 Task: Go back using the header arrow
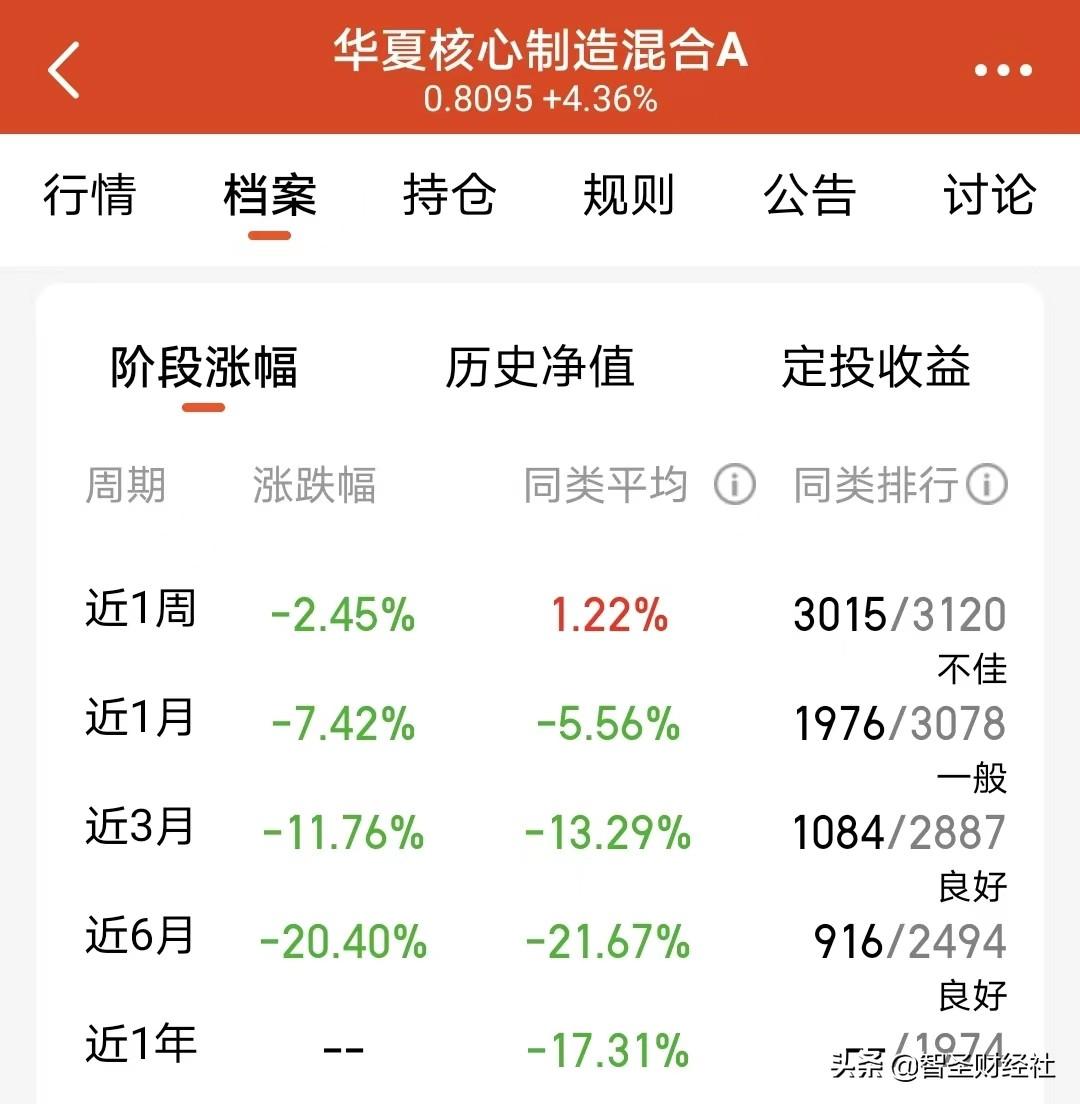[x=64, y=69]
